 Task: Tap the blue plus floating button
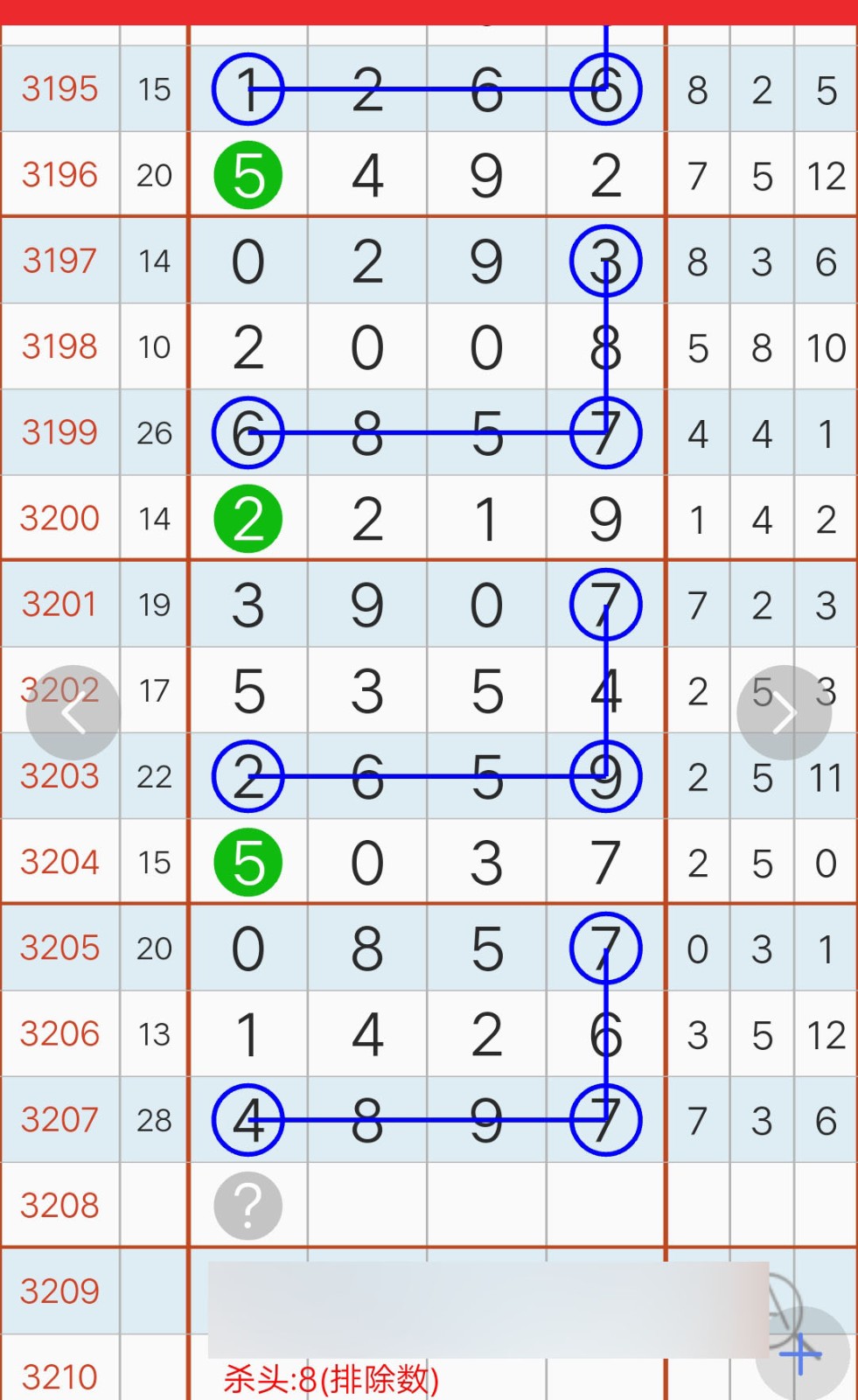click(802, 1354)
